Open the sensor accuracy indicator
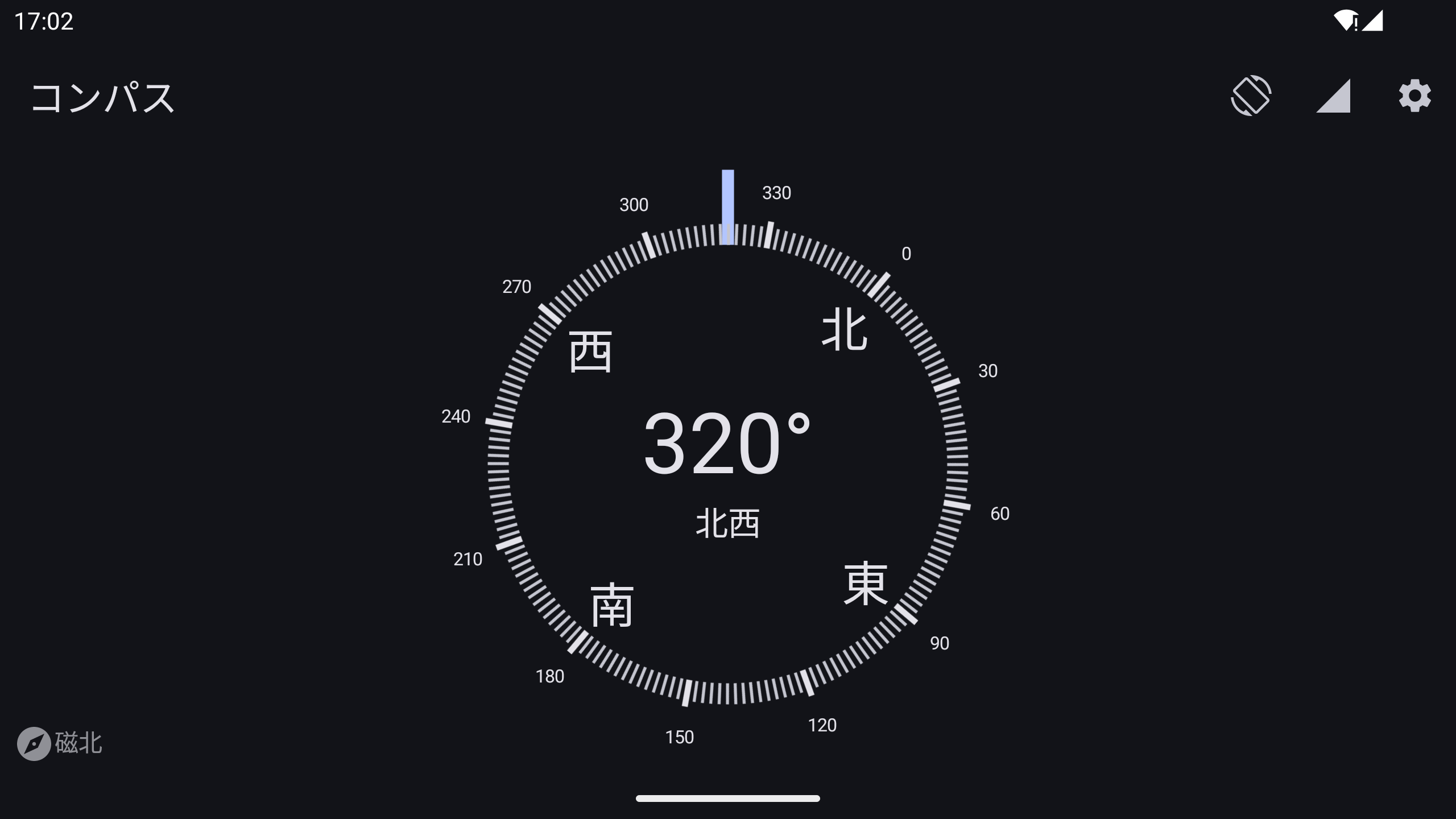The height and width of the screenshot is (819, 1456). point(1333,96)
